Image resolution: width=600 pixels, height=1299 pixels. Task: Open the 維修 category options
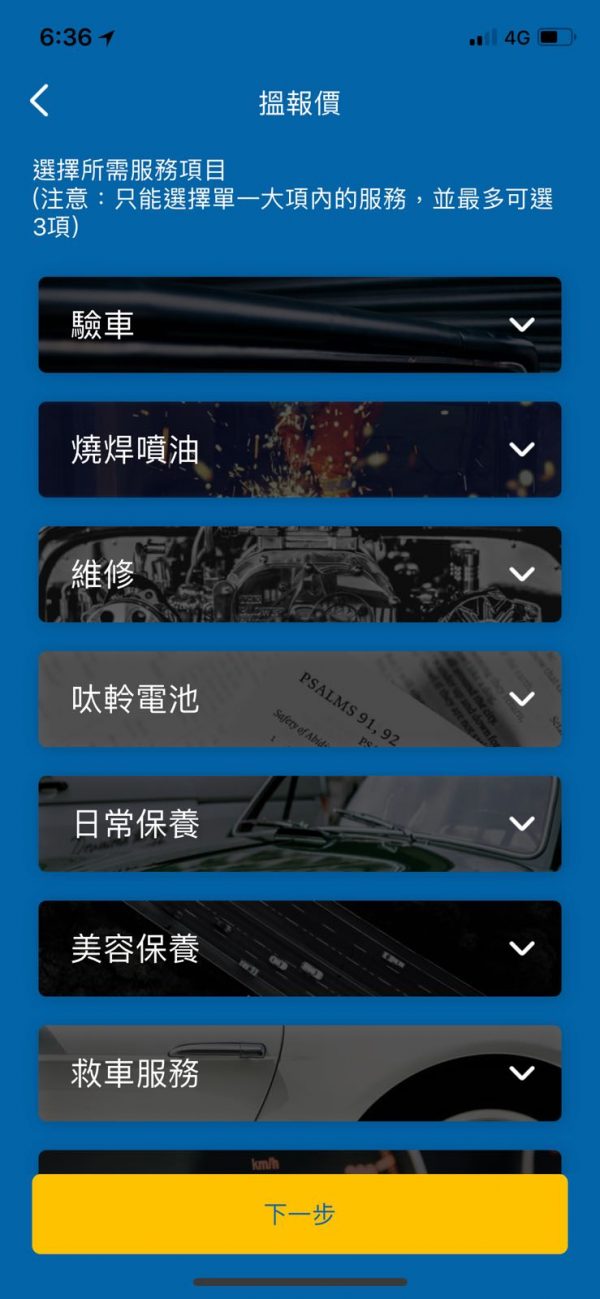(x=300, y=574)
